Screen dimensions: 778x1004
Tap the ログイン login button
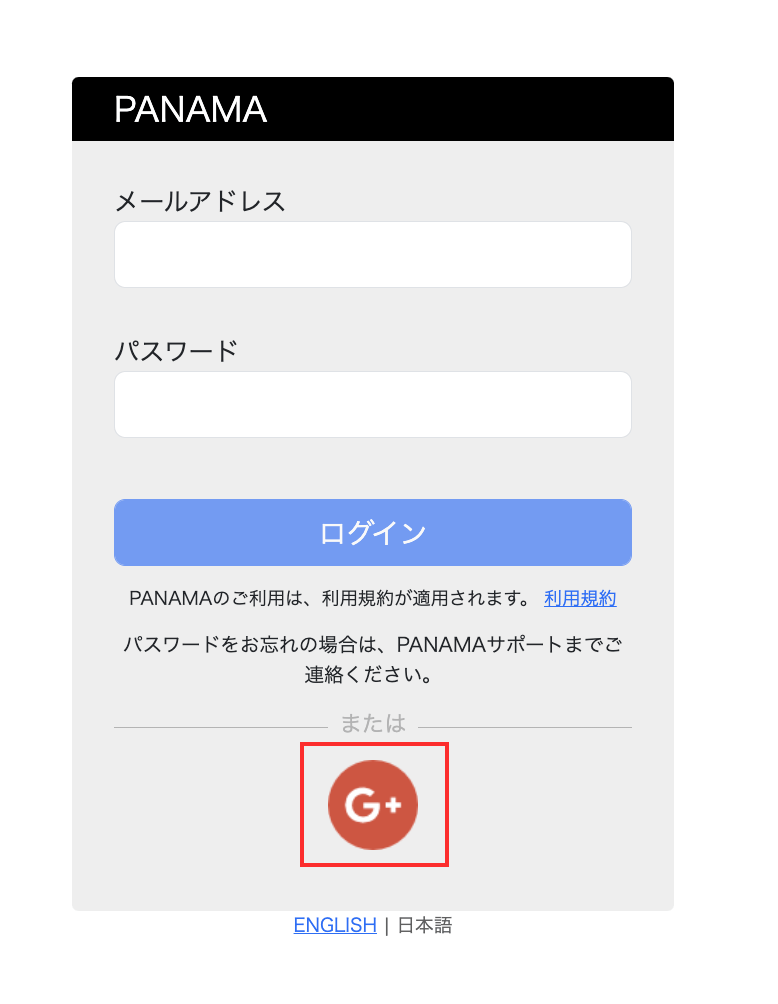tap(372, 533)
